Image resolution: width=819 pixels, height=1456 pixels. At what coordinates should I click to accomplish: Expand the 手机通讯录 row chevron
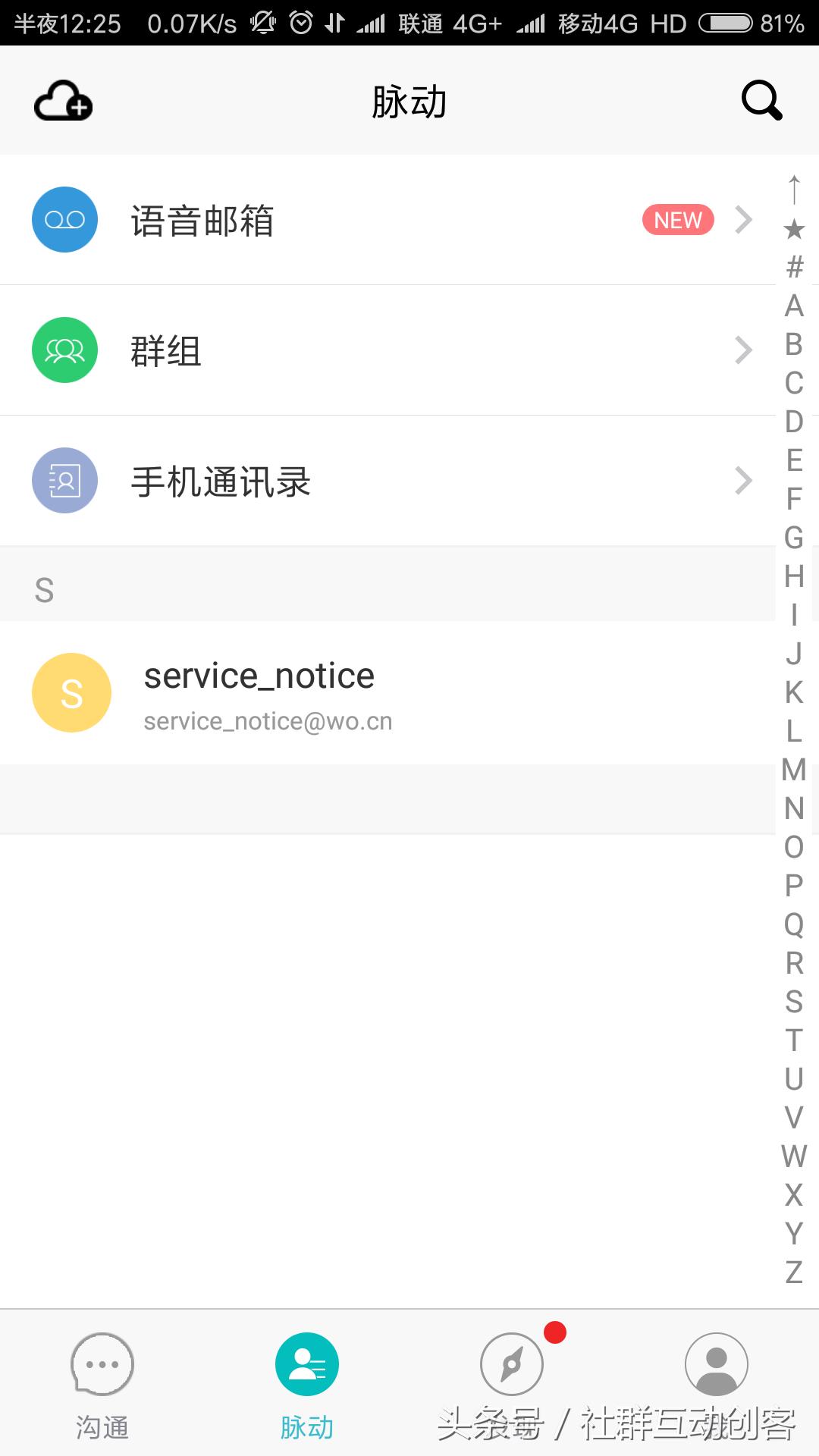tap(743, 480)
